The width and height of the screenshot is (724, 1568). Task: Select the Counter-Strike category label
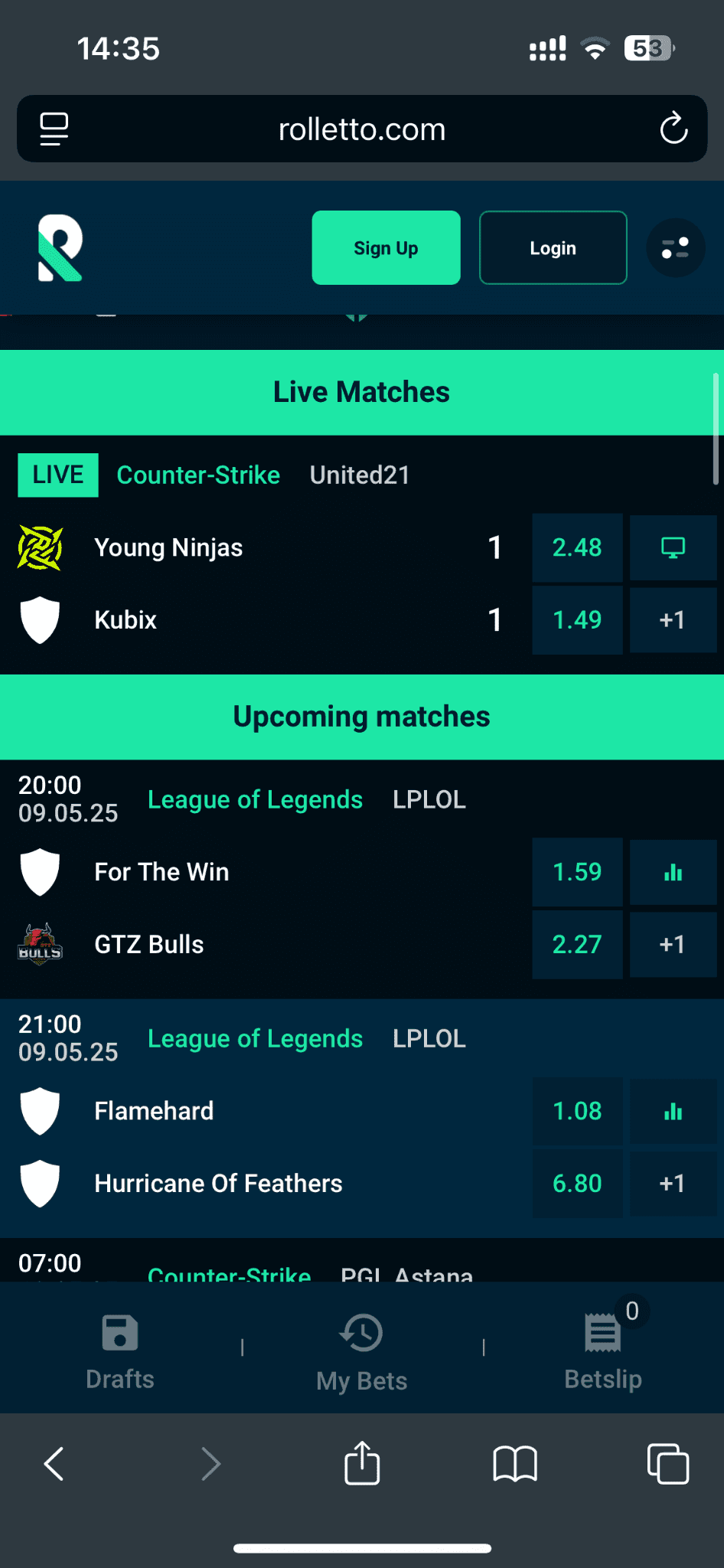pos(198,475)
